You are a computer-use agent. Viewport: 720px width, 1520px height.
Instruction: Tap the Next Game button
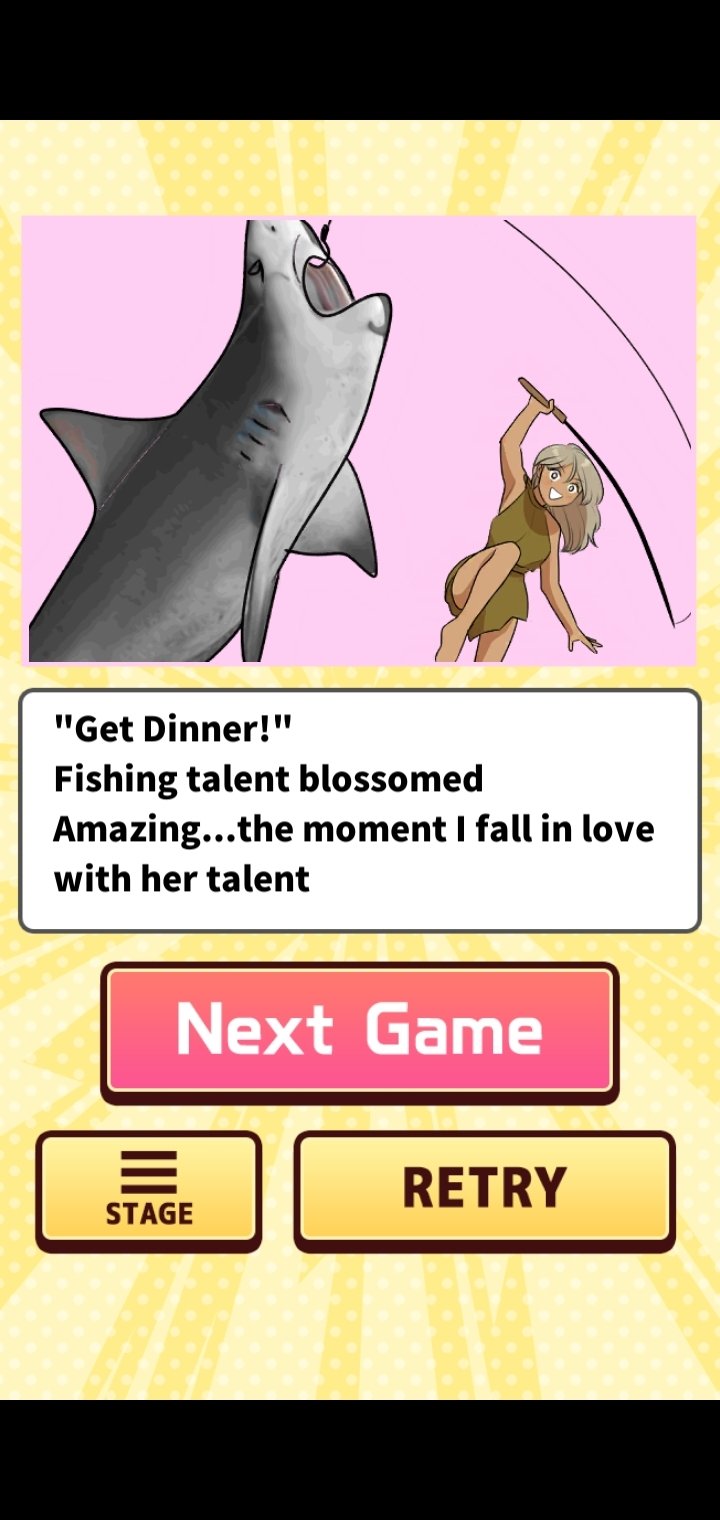[x=359, y=1030]
